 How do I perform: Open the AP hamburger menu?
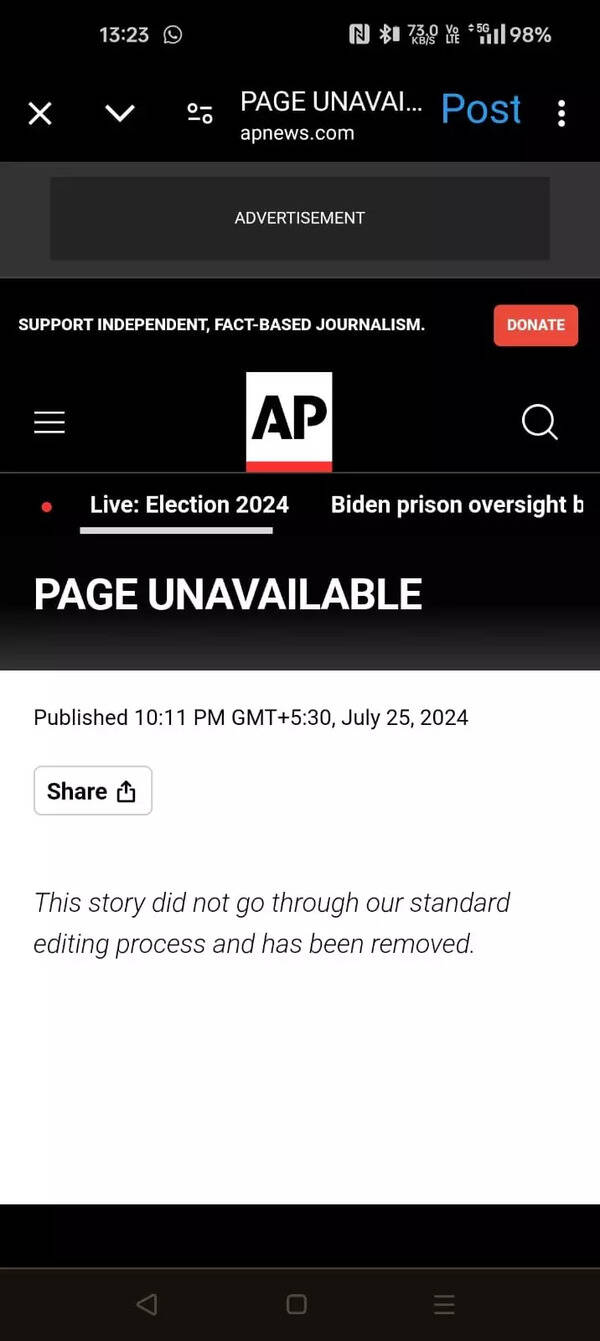pos(49,422)
